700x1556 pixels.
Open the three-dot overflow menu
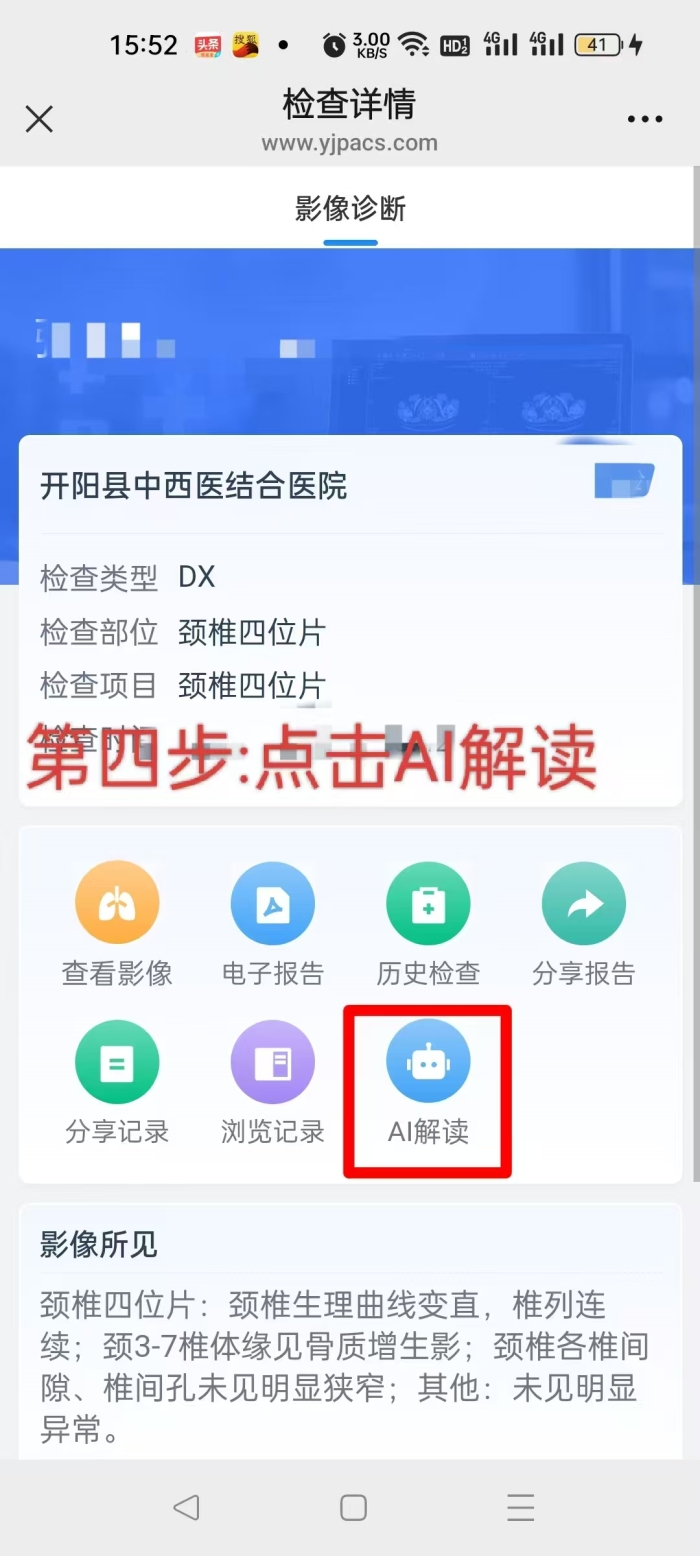(x=645, y=119)
